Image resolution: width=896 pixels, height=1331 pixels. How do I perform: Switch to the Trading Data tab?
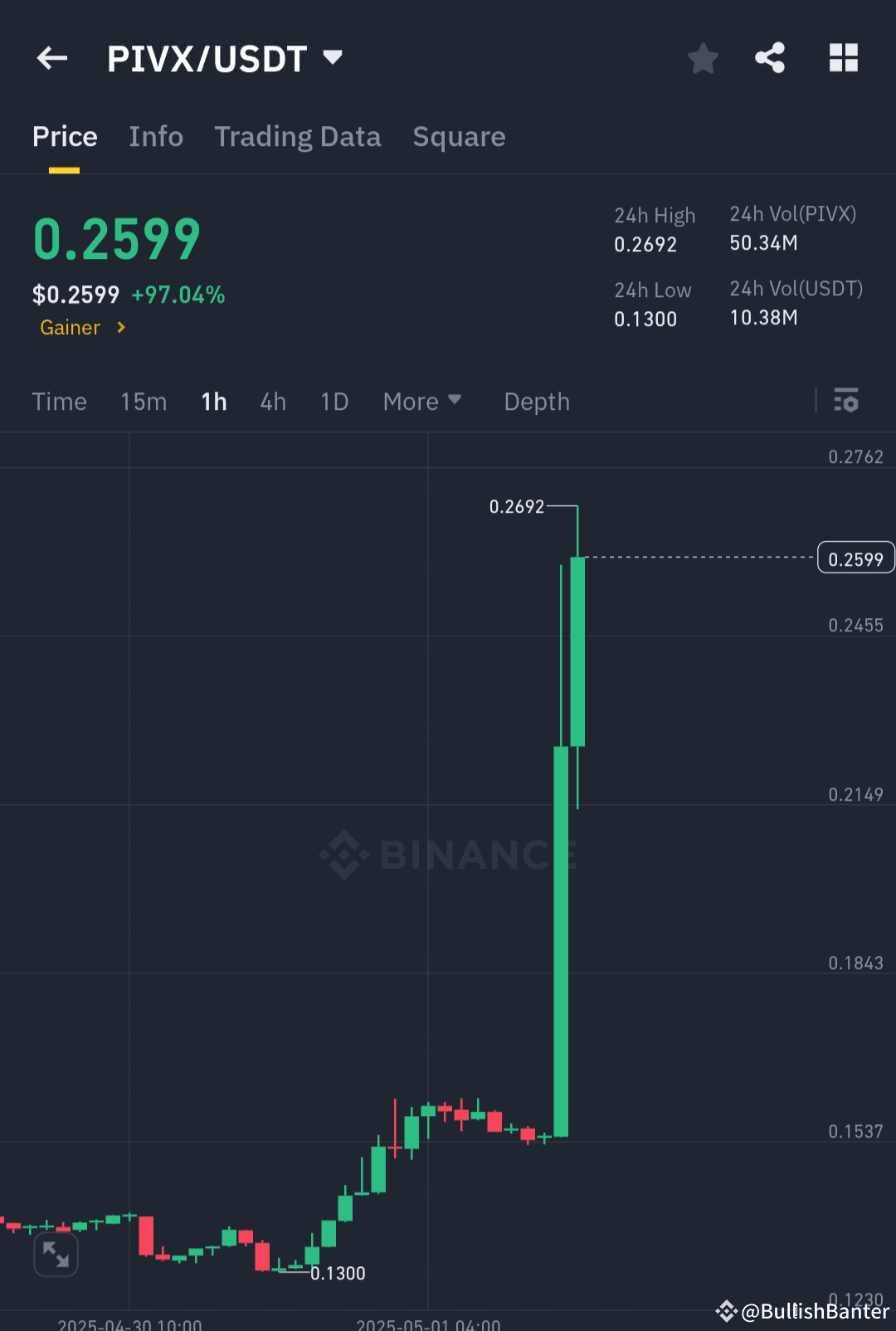point(297,136)
